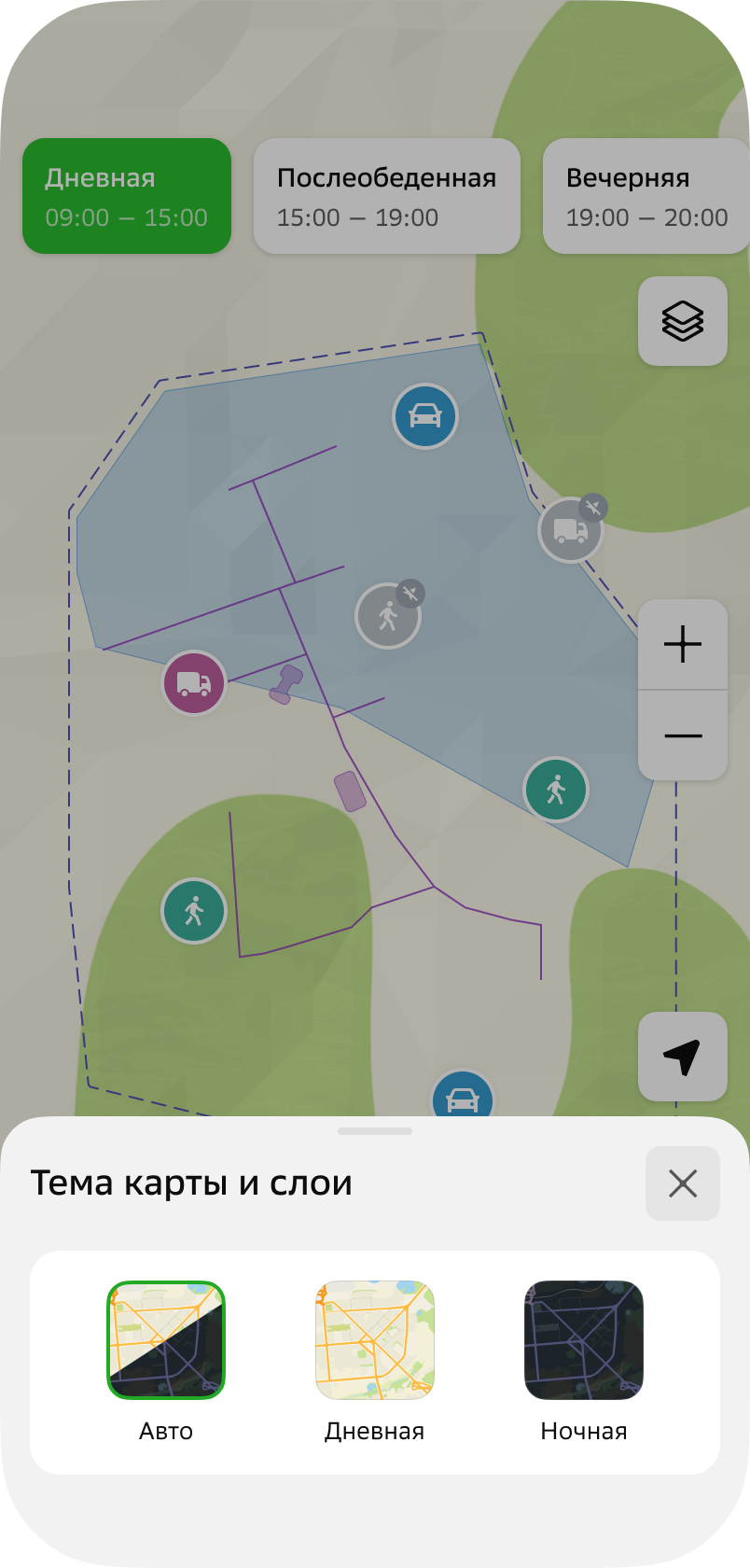
Task: Tap the grey disabled truck marker
Action: [x=571, y=529]
